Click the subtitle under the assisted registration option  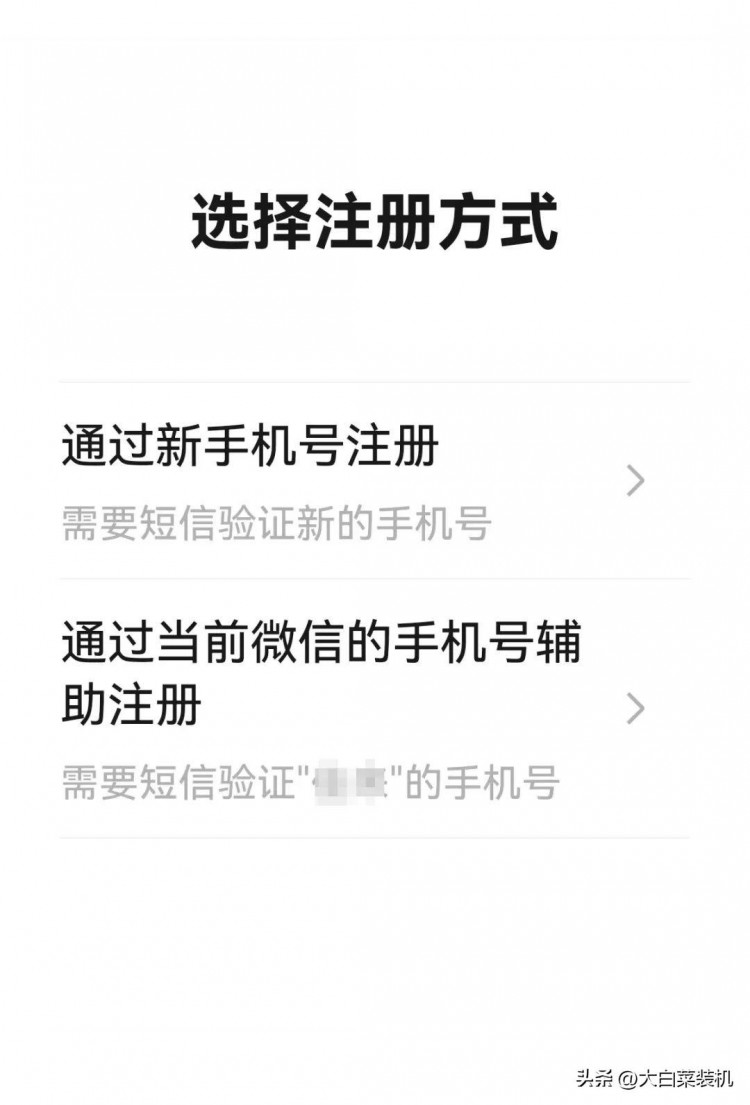pyautogui.click(x=305, y=785)
